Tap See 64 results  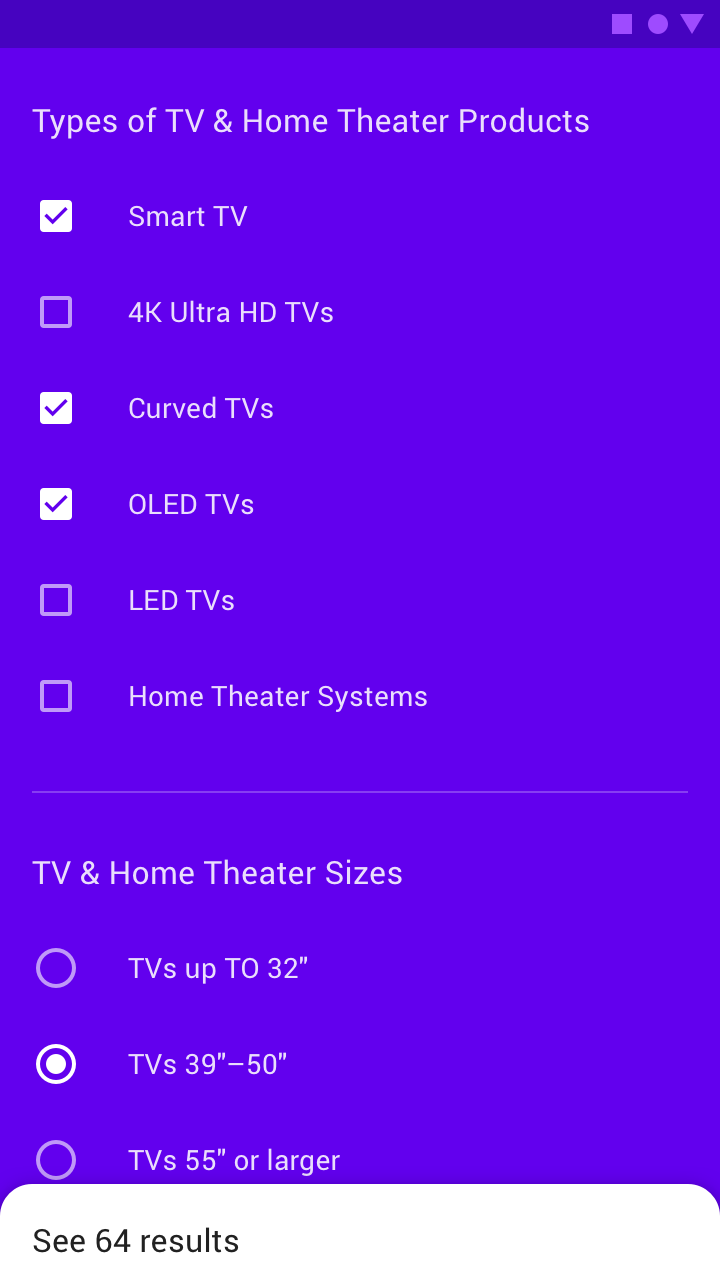click(136, 1241)
